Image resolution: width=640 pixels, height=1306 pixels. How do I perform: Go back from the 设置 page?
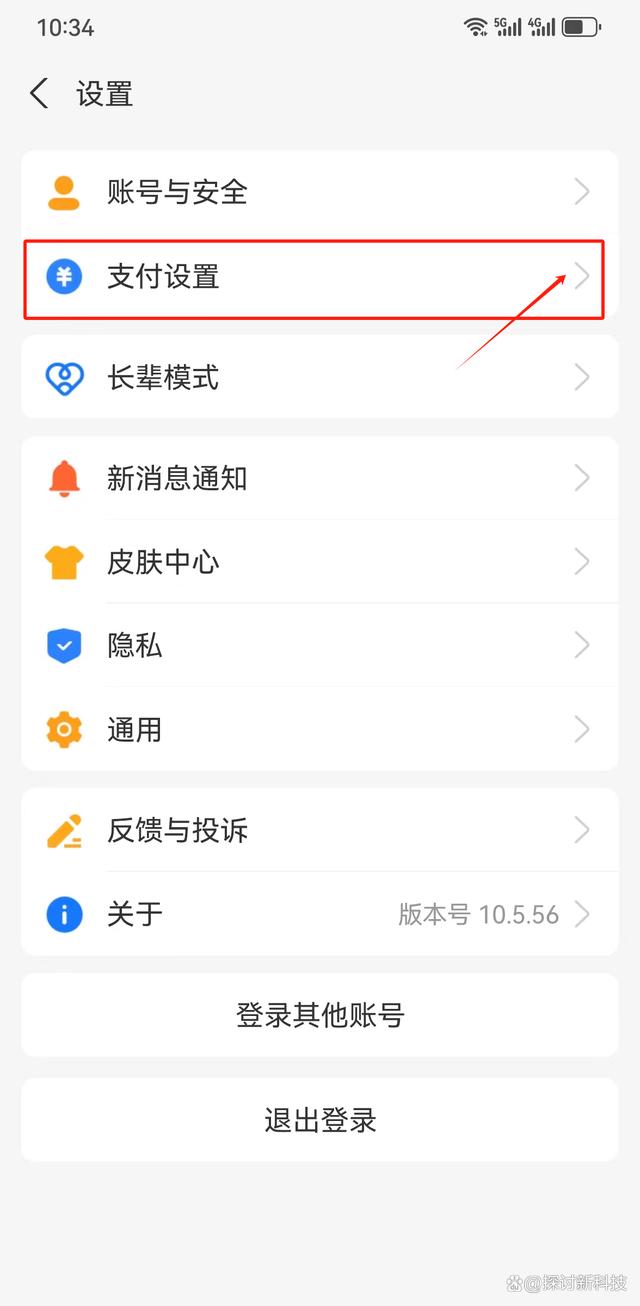point(39,94)
